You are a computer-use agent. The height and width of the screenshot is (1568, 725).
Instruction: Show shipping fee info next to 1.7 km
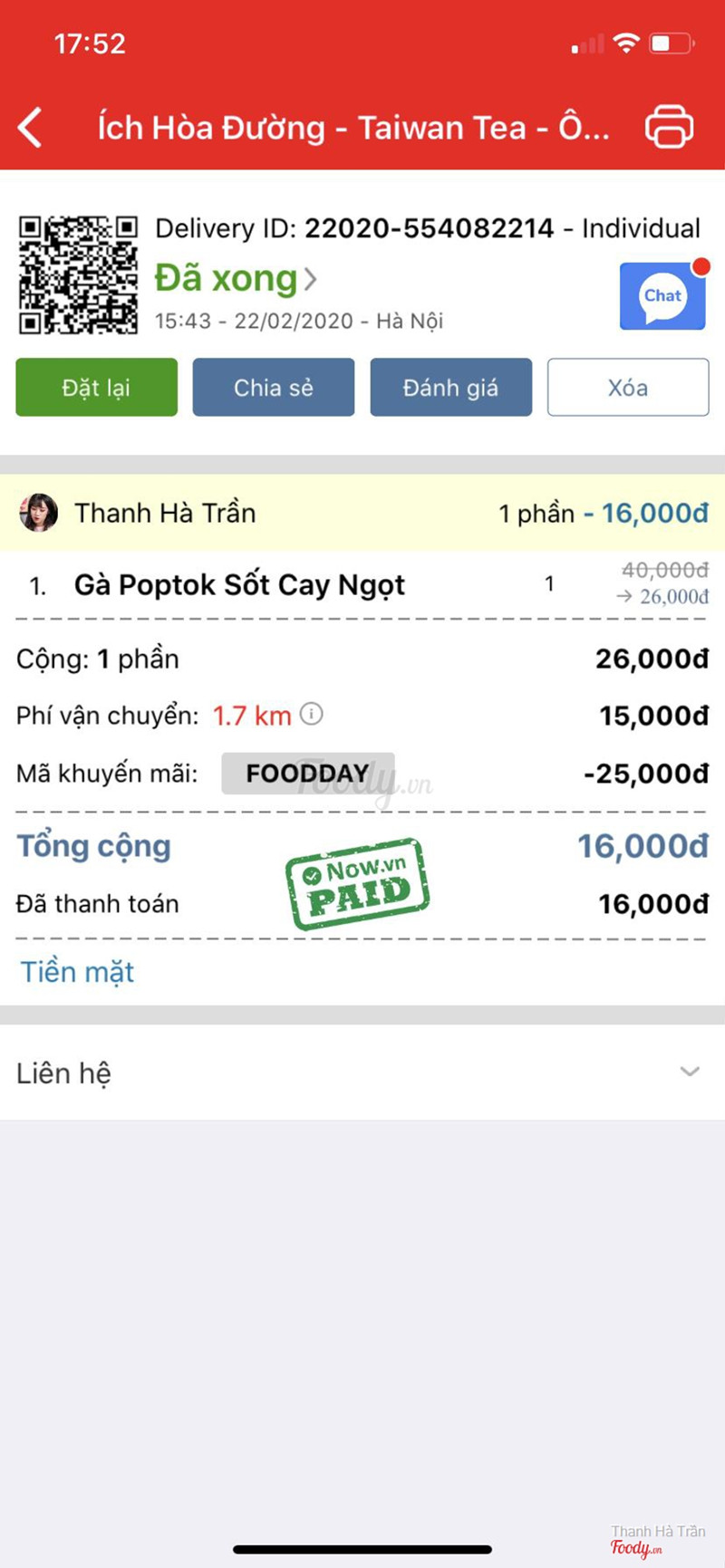click(x=311, y=715)
